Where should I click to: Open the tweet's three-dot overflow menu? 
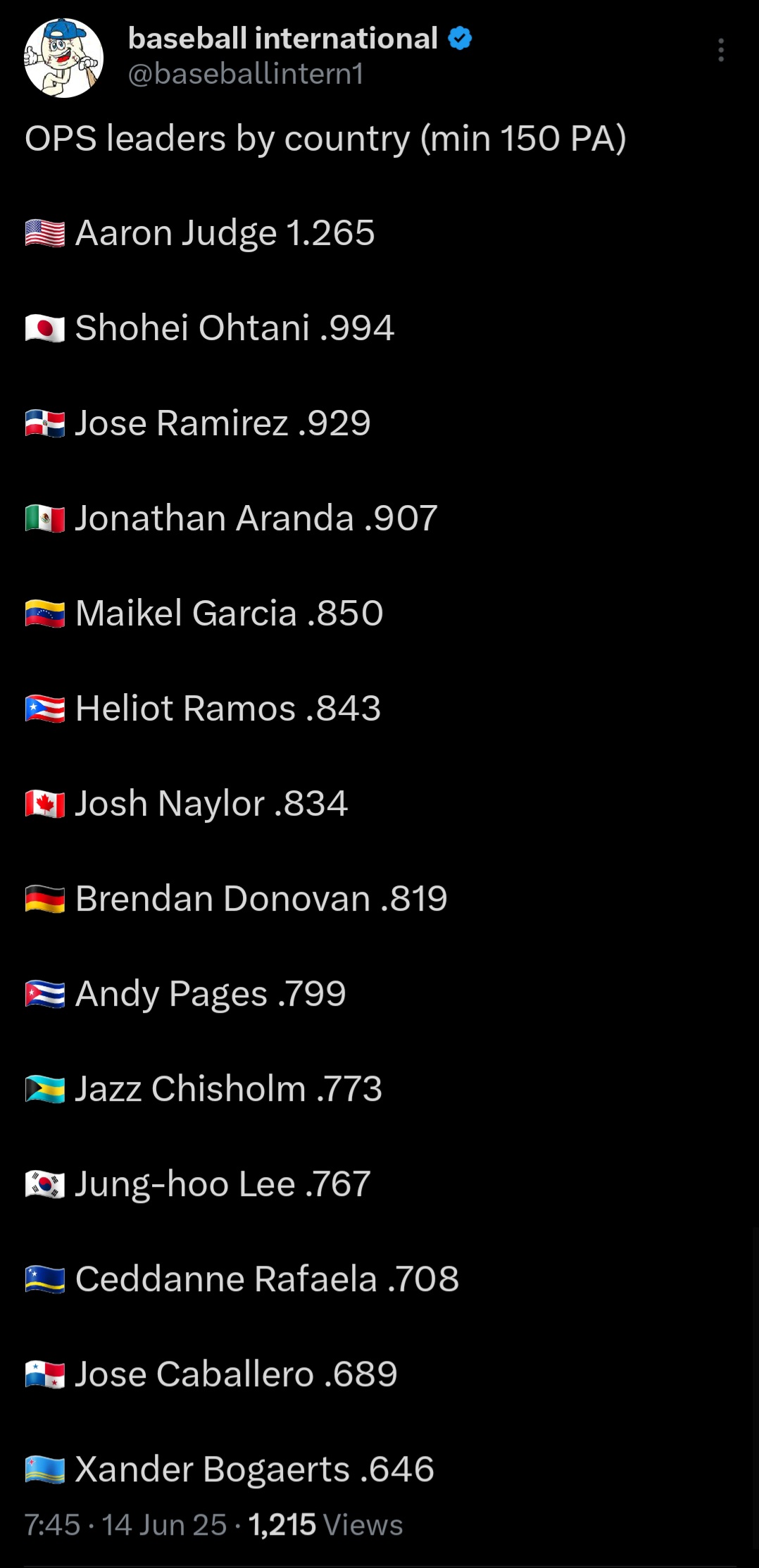(x=721, y=50)
